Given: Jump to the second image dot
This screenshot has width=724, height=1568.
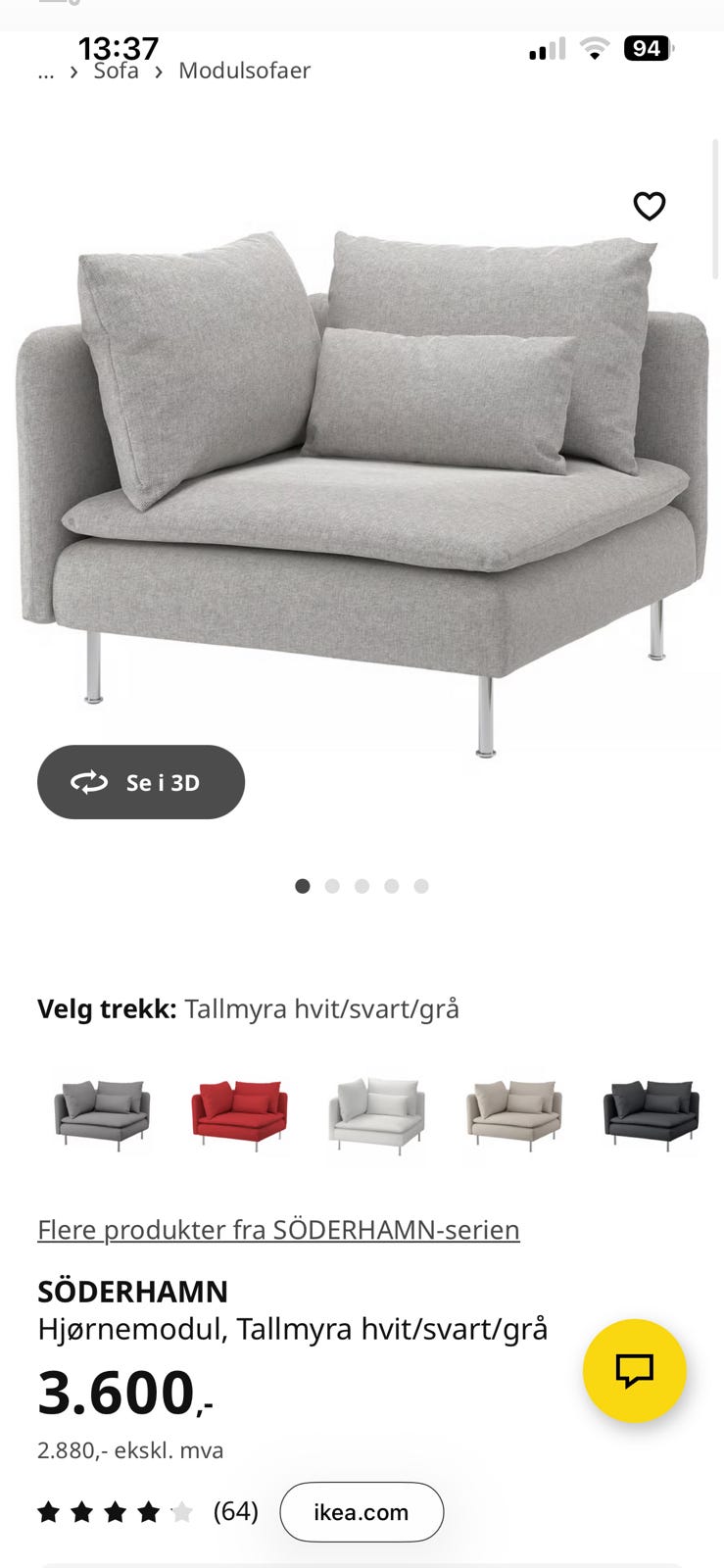Looking at the screenshot, I should coord(332,886).
